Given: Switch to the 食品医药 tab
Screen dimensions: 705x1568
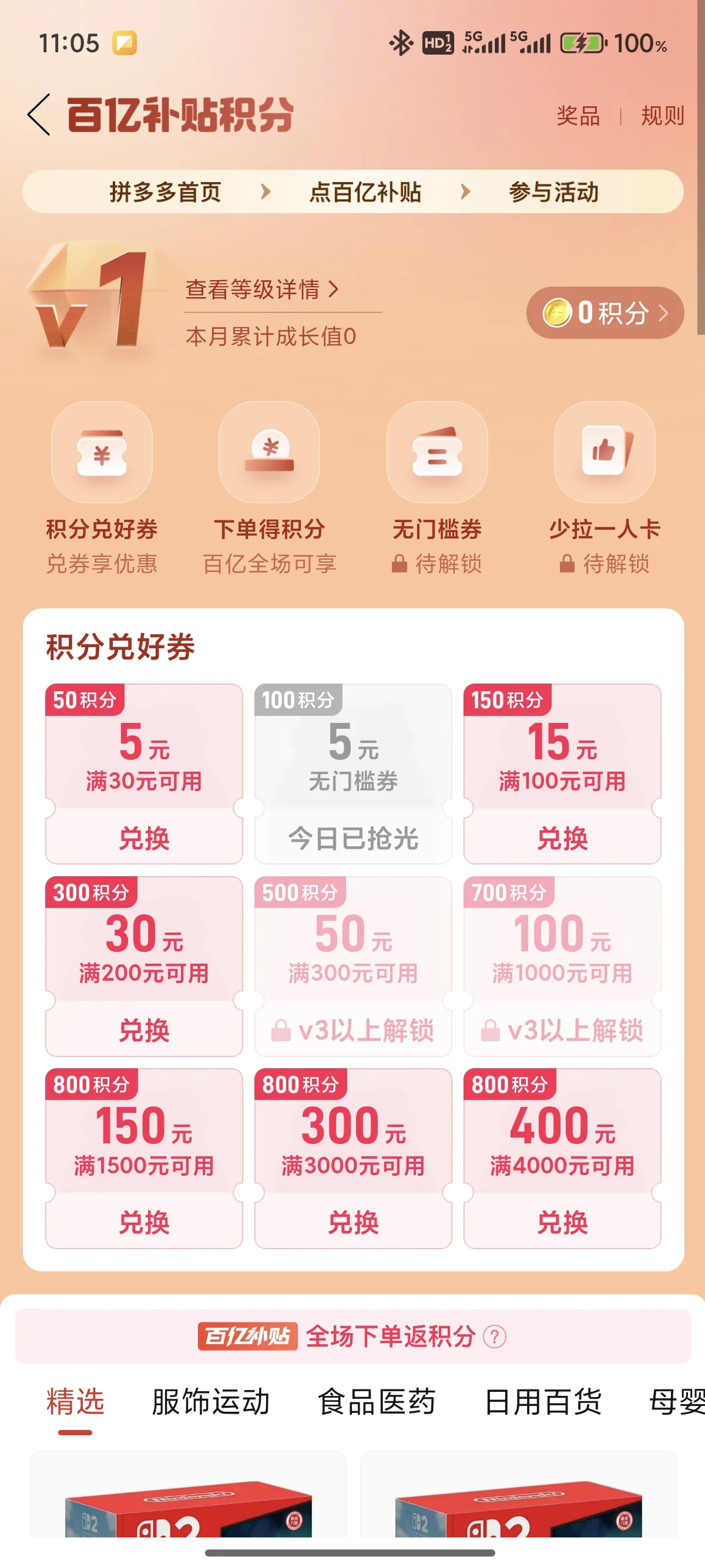Looking at the screenshot, I should tap(376, 1402).
